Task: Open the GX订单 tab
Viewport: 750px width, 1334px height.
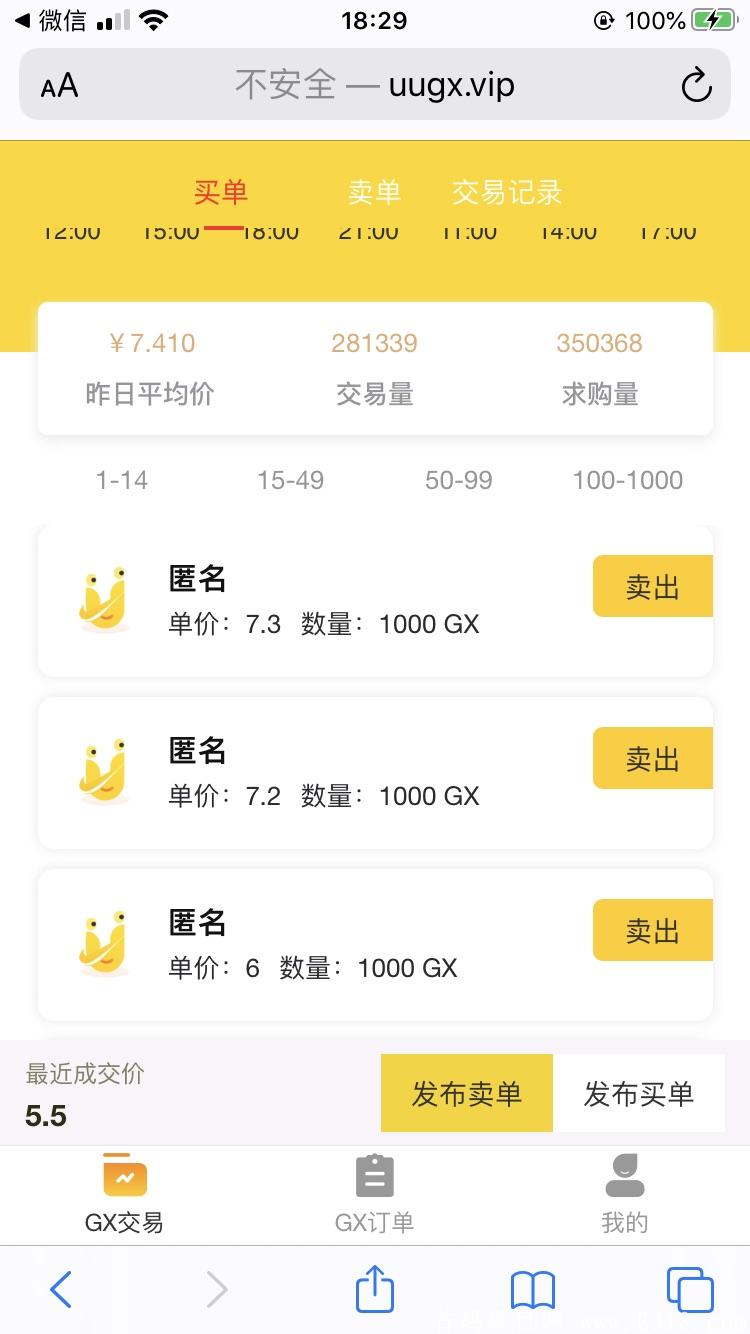Action: coord(375,1195)
